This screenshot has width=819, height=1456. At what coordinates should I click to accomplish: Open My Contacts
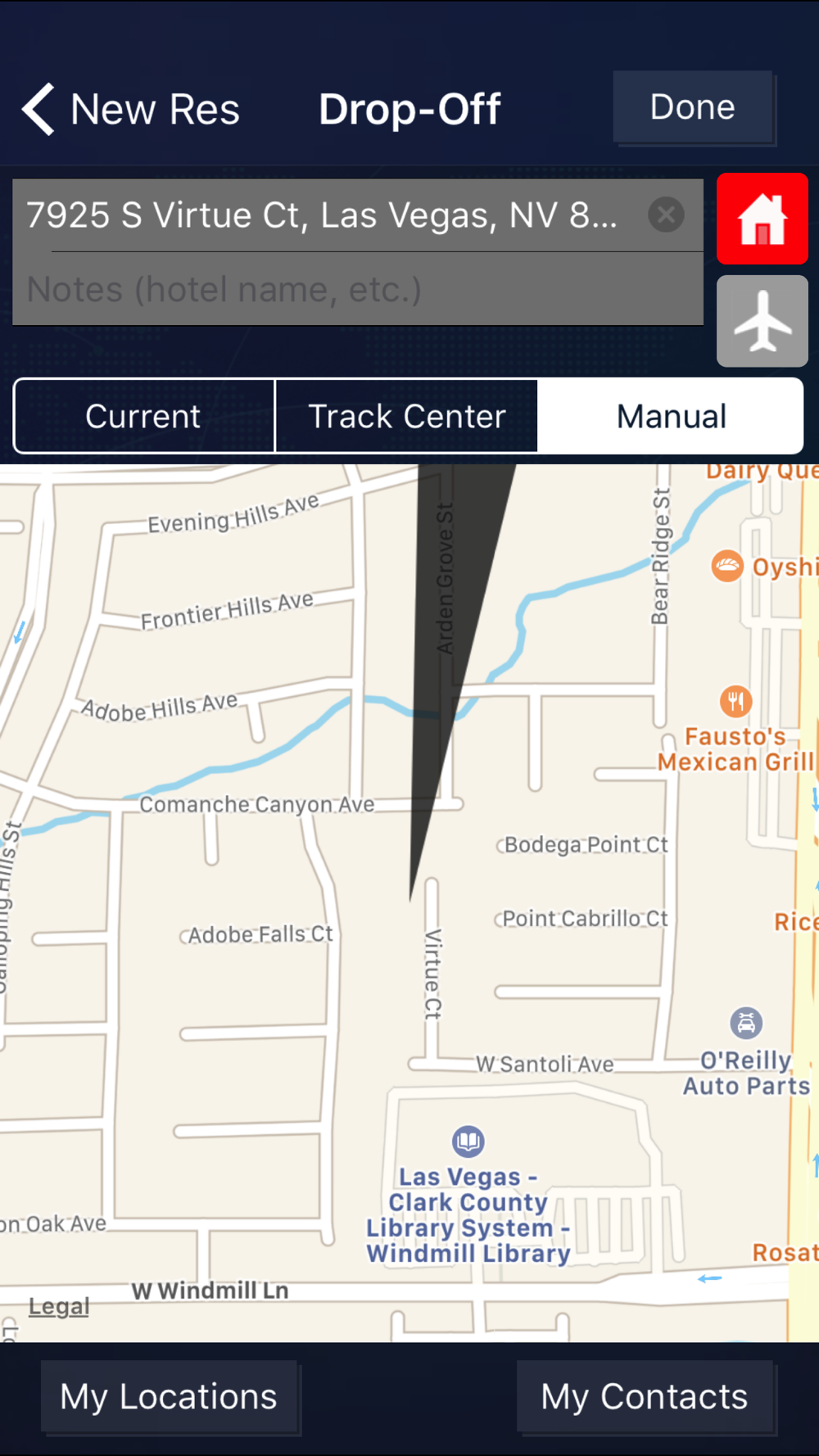pyautogui.click(x=645, y=1396)
